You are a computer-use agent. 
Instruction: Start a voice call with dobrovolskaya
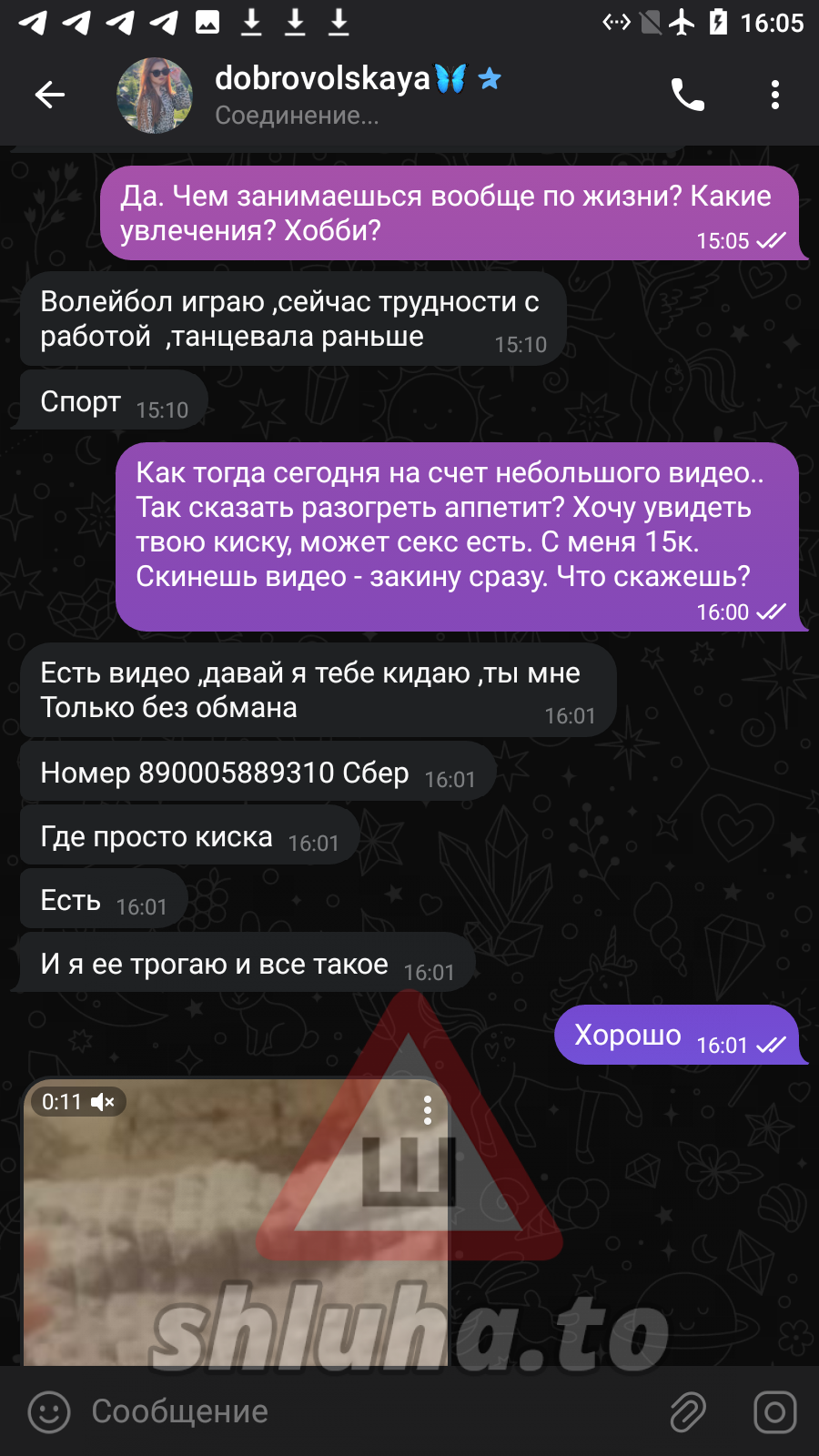687,95
